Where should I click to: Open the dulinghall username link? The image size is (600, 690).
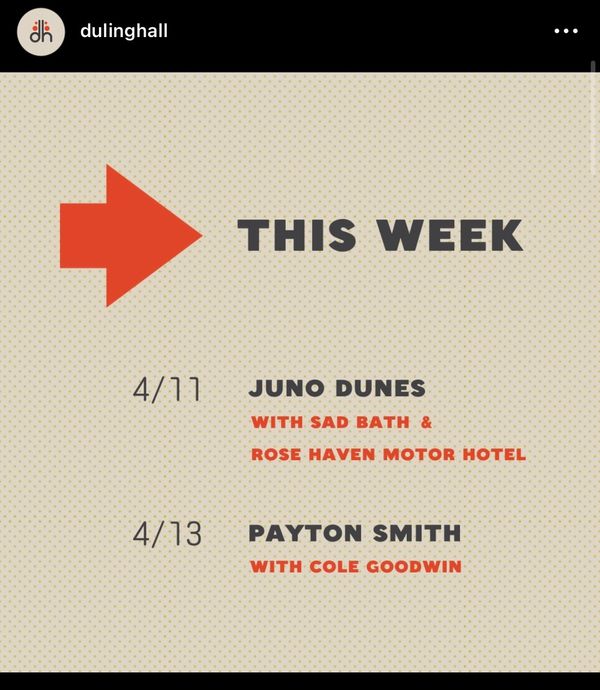123,31
